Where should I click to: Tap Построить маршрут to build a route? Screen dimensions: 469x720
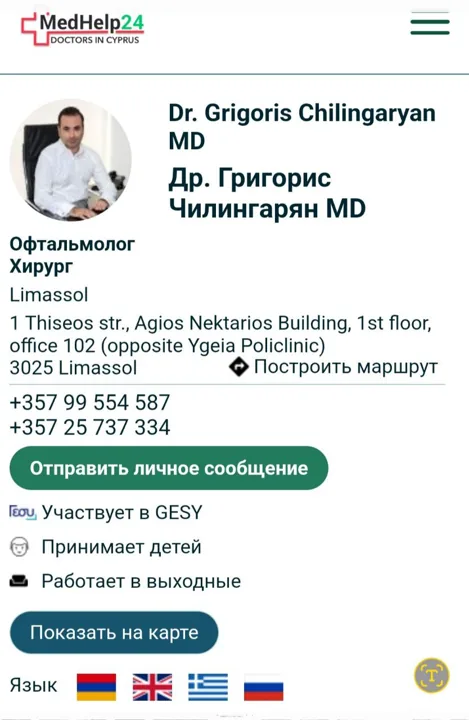tap(333, 367)
